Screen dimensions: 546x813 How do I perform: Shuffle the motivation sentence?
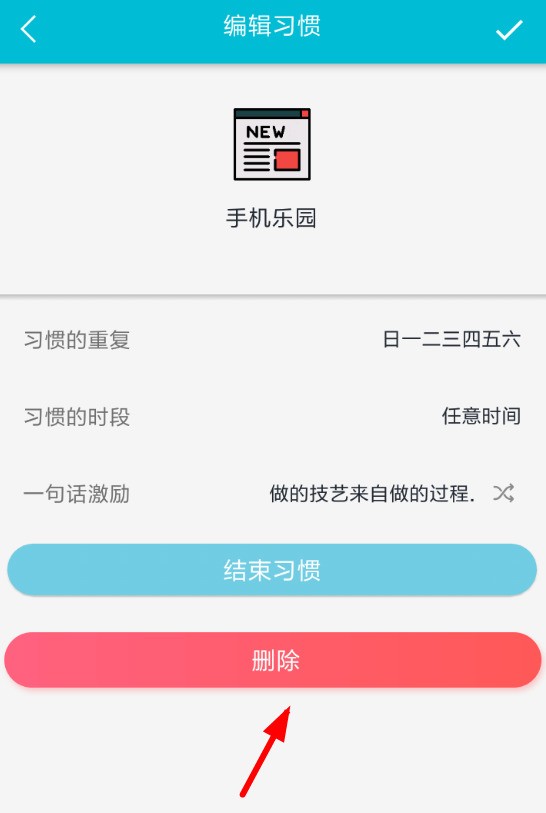tap(503, 493)
